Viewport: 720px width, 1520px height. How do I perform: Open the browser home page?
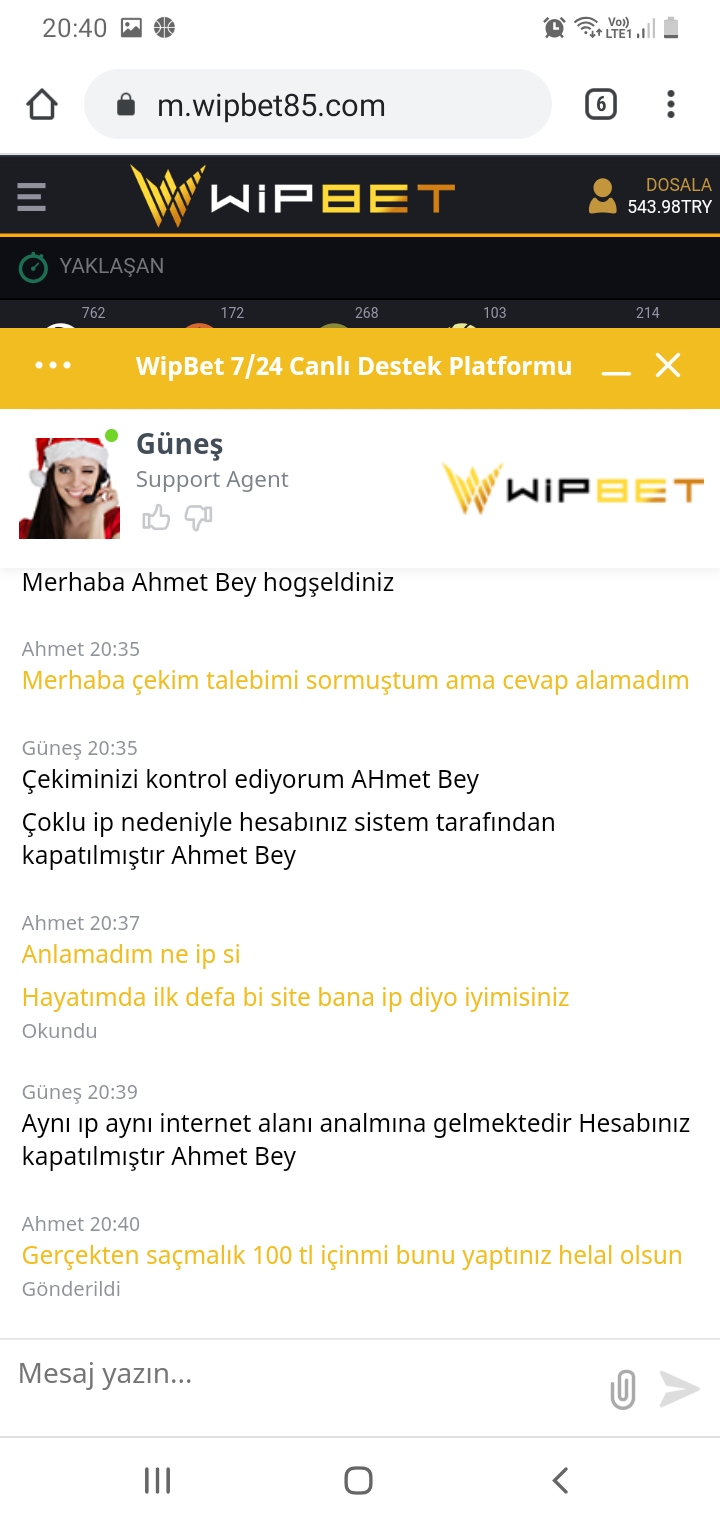(x=42, y=105)
